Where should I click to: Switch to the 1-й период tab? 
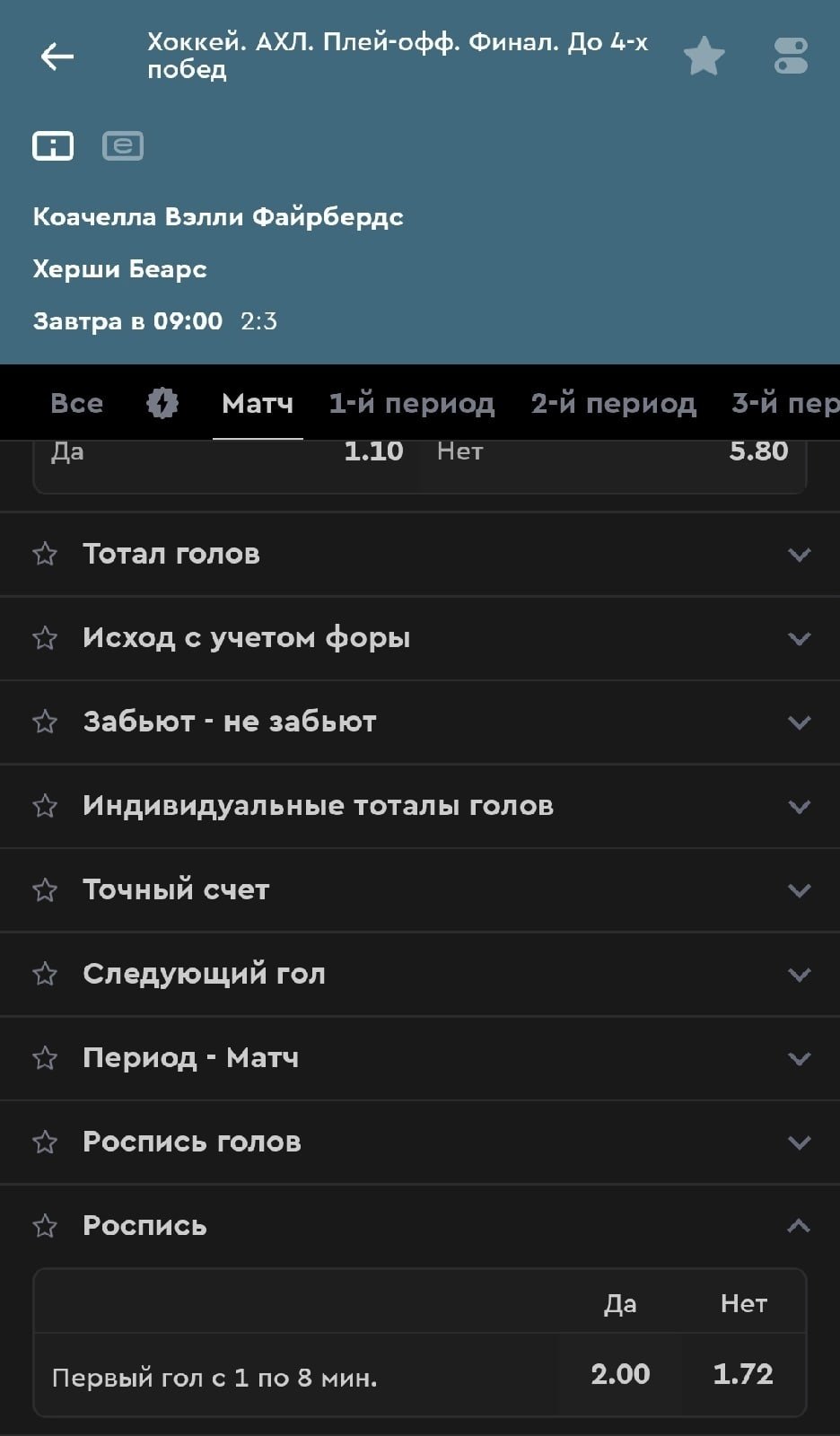pos(411,403)
